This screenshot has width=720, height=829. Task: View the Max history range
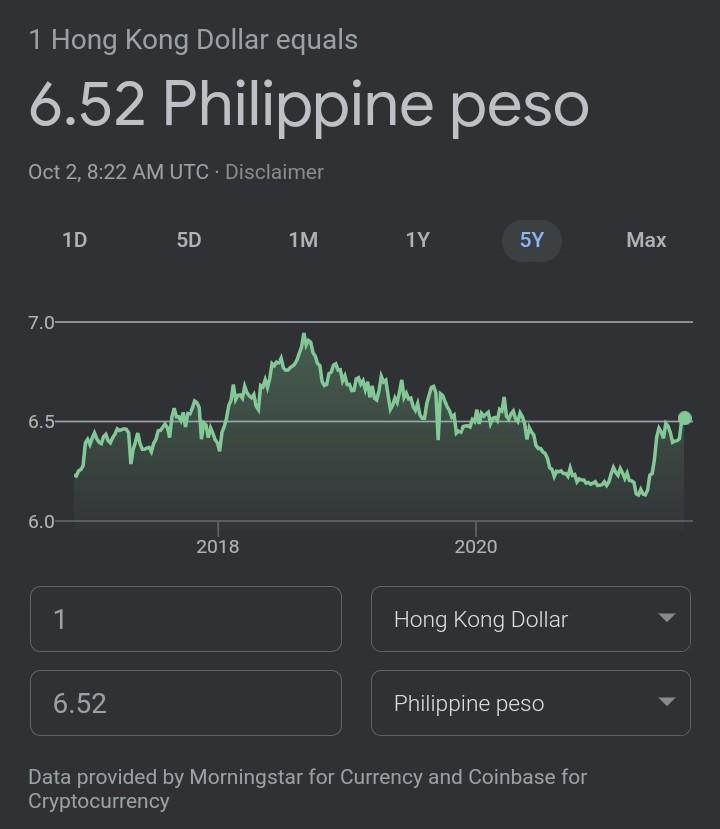pyautogui.click(x=646, y=240)
